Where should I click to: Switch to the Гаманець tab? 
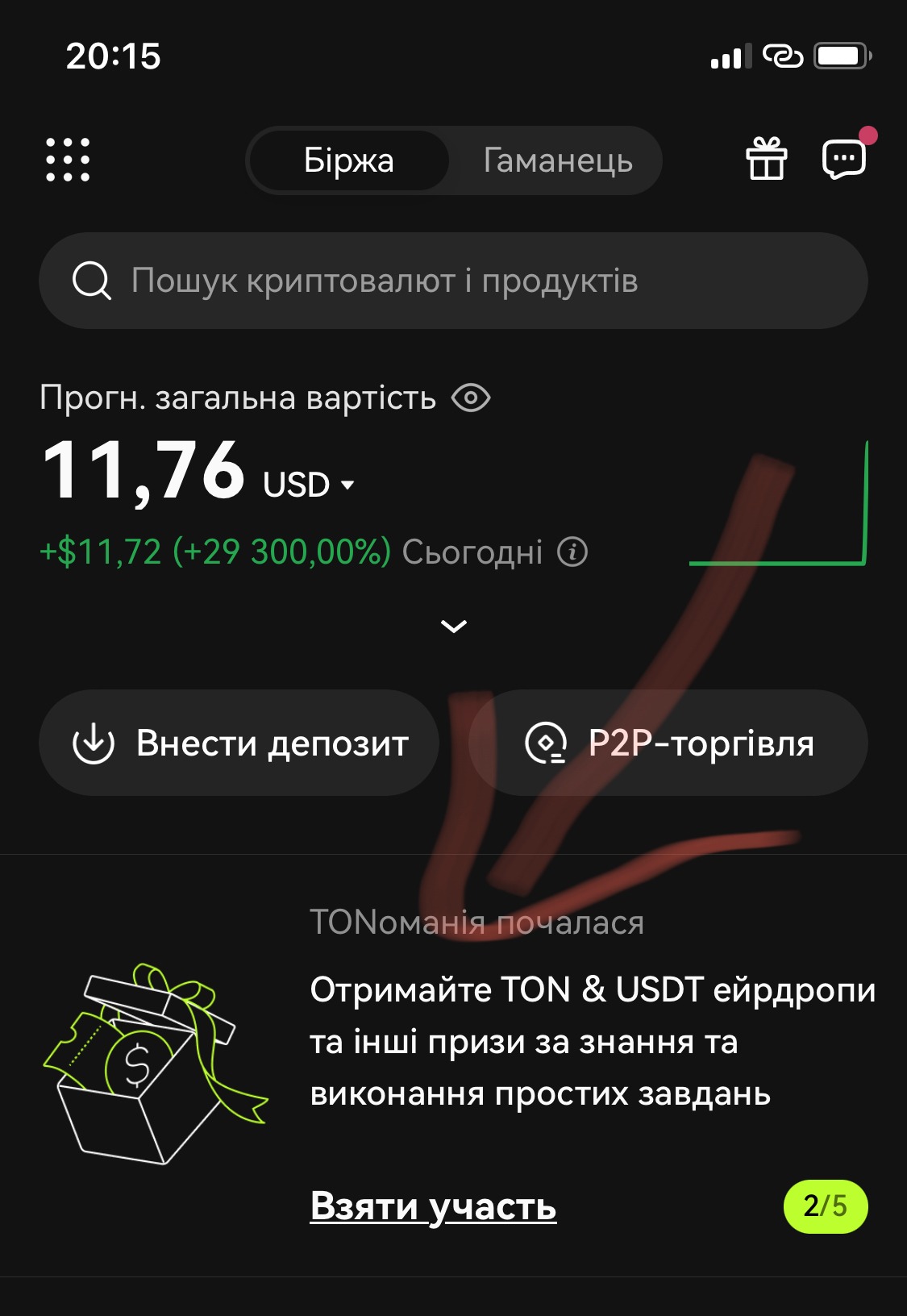[x=557, y=160]
